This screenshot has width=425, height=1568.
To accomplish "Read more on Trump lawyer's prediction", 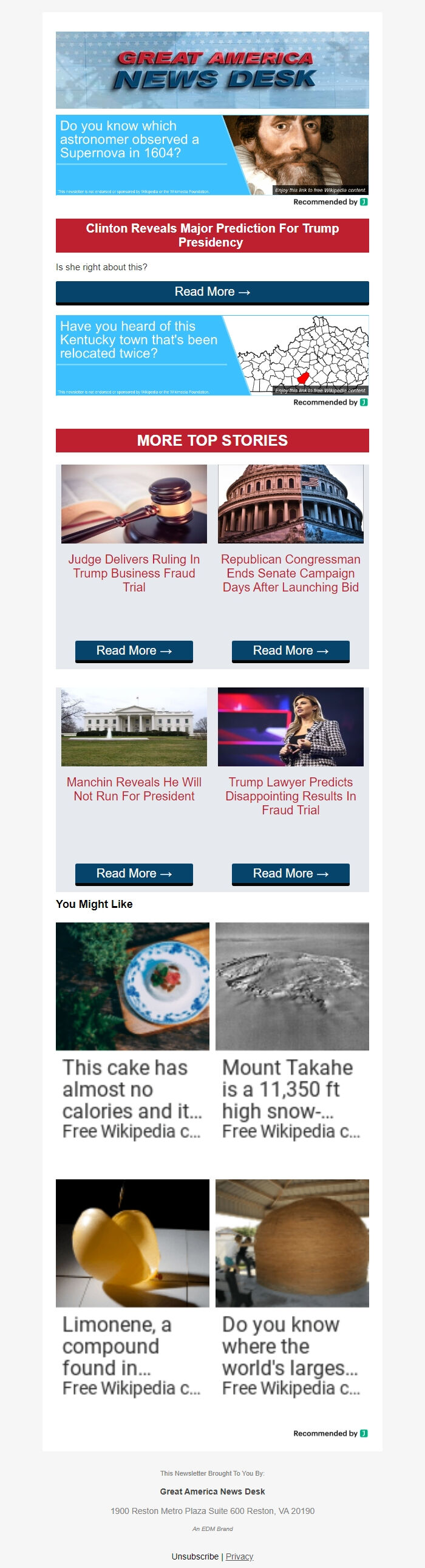I will click(290, 873).
